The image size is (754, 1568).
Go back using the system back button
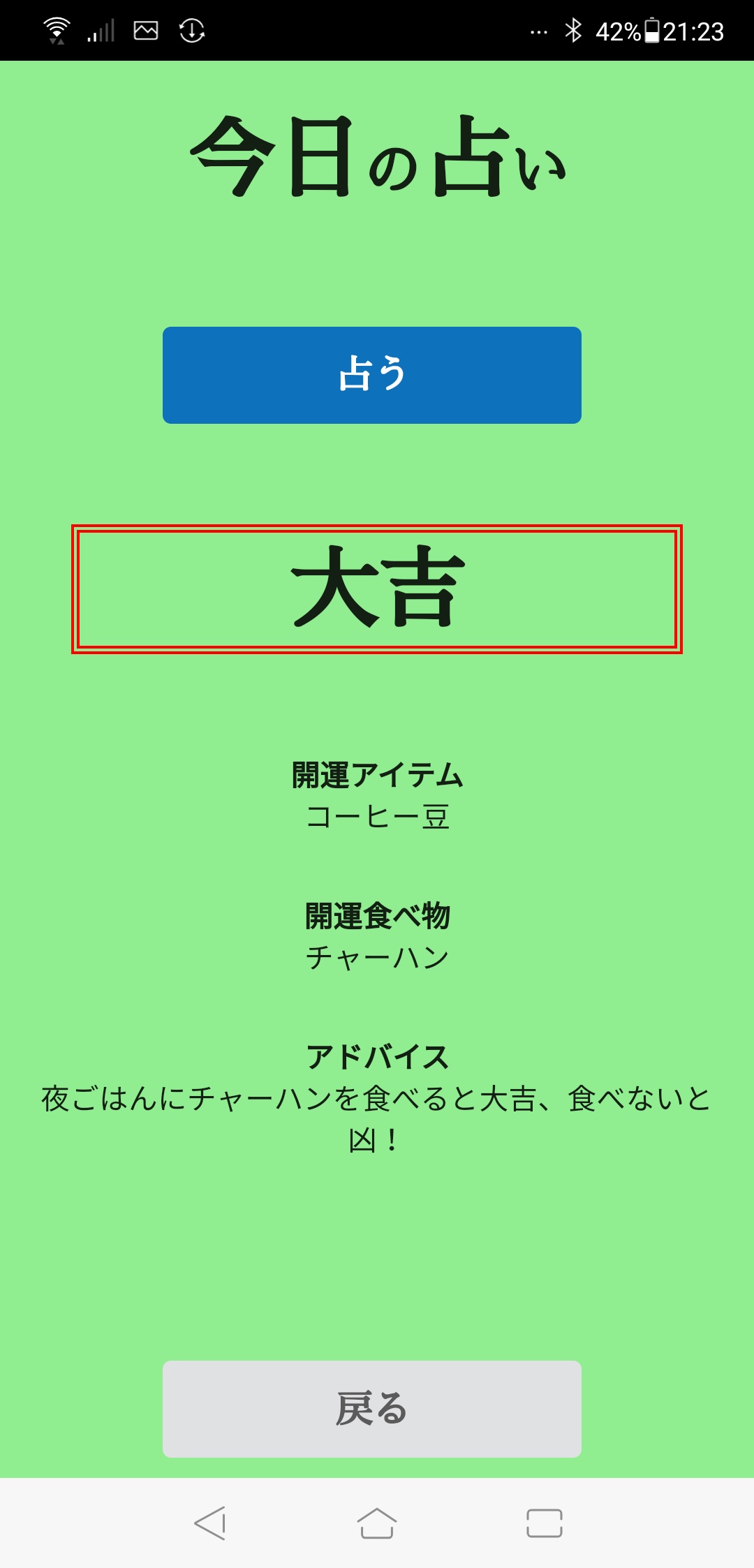pyautogui.click(x=210, y=1523)
